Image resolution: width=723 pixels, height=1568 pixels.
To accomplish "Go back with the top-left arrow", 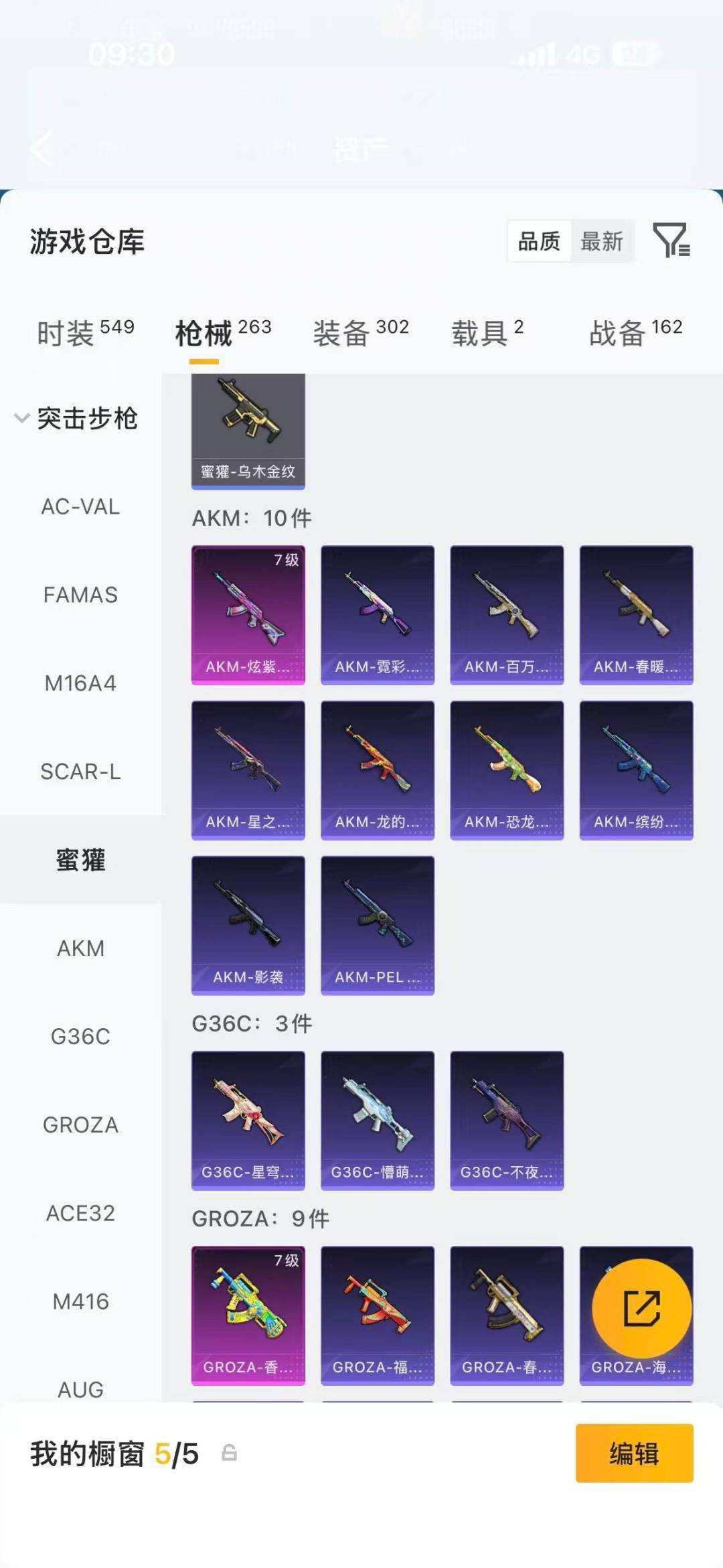I will pos(42,148).
